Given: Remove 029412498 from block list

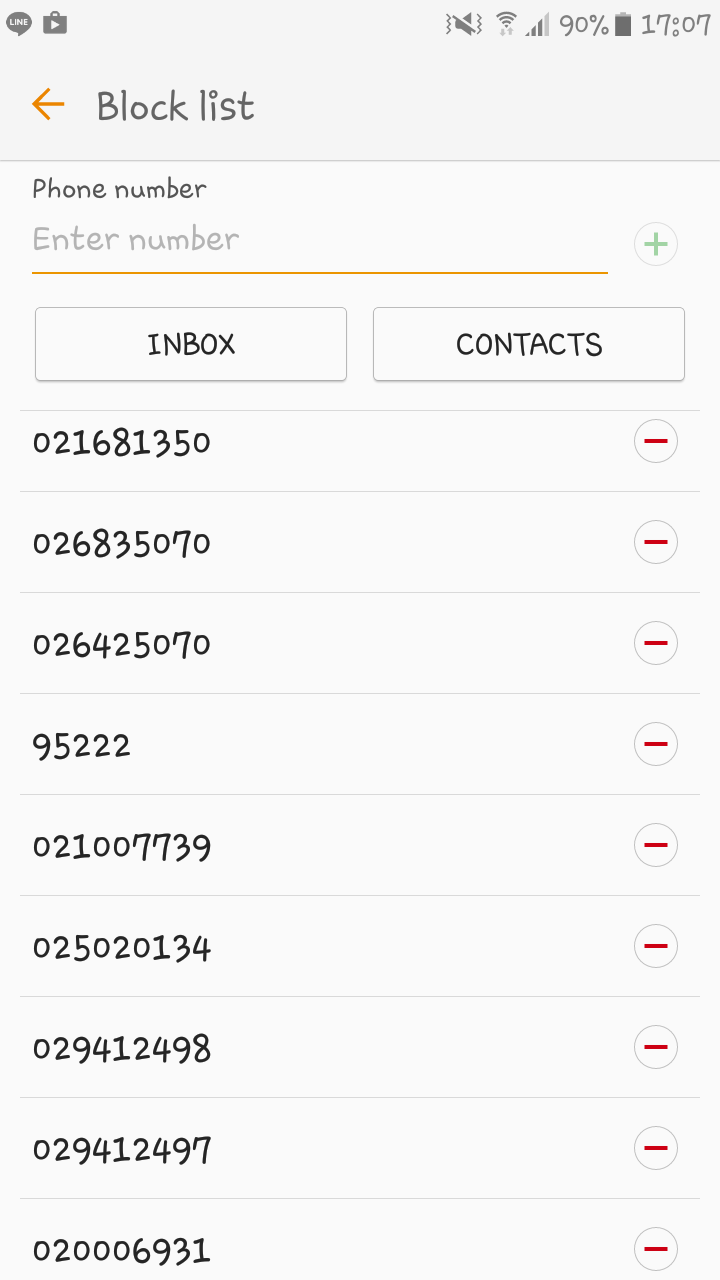Looking at the screenshot, I should pos(656,1047).
